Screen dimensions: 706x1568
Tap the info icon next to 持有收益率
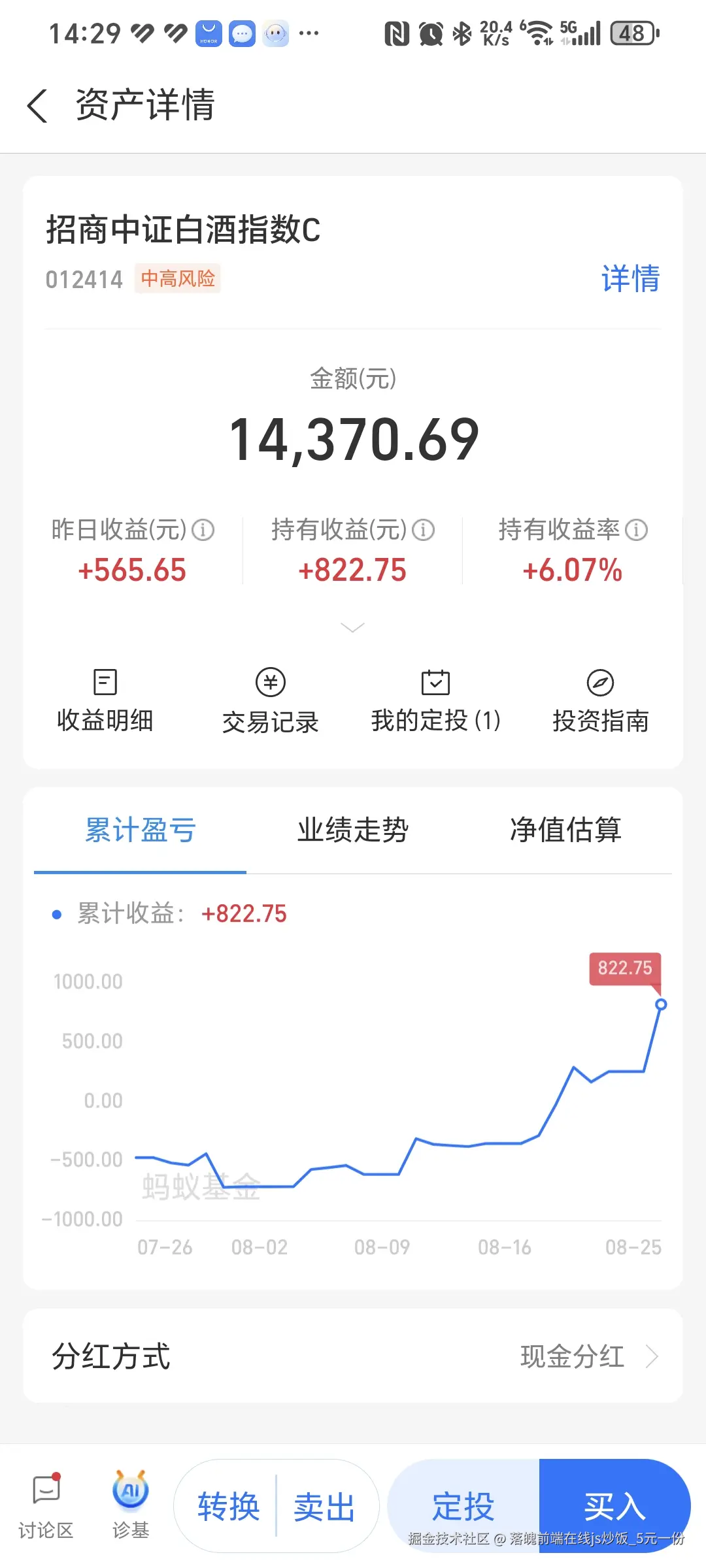[635, 531]
